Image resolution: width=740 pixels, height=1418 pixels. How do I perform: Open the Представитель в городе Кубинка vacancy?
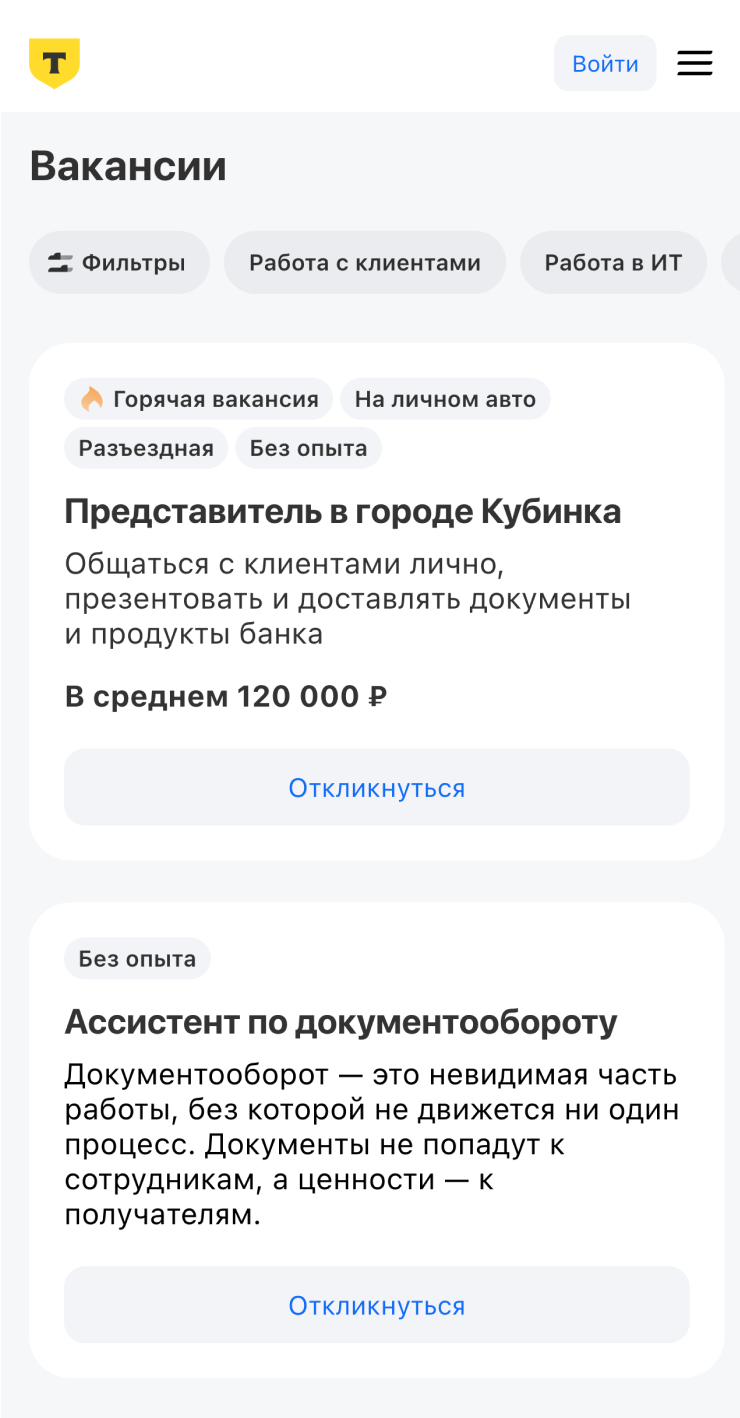343,512
